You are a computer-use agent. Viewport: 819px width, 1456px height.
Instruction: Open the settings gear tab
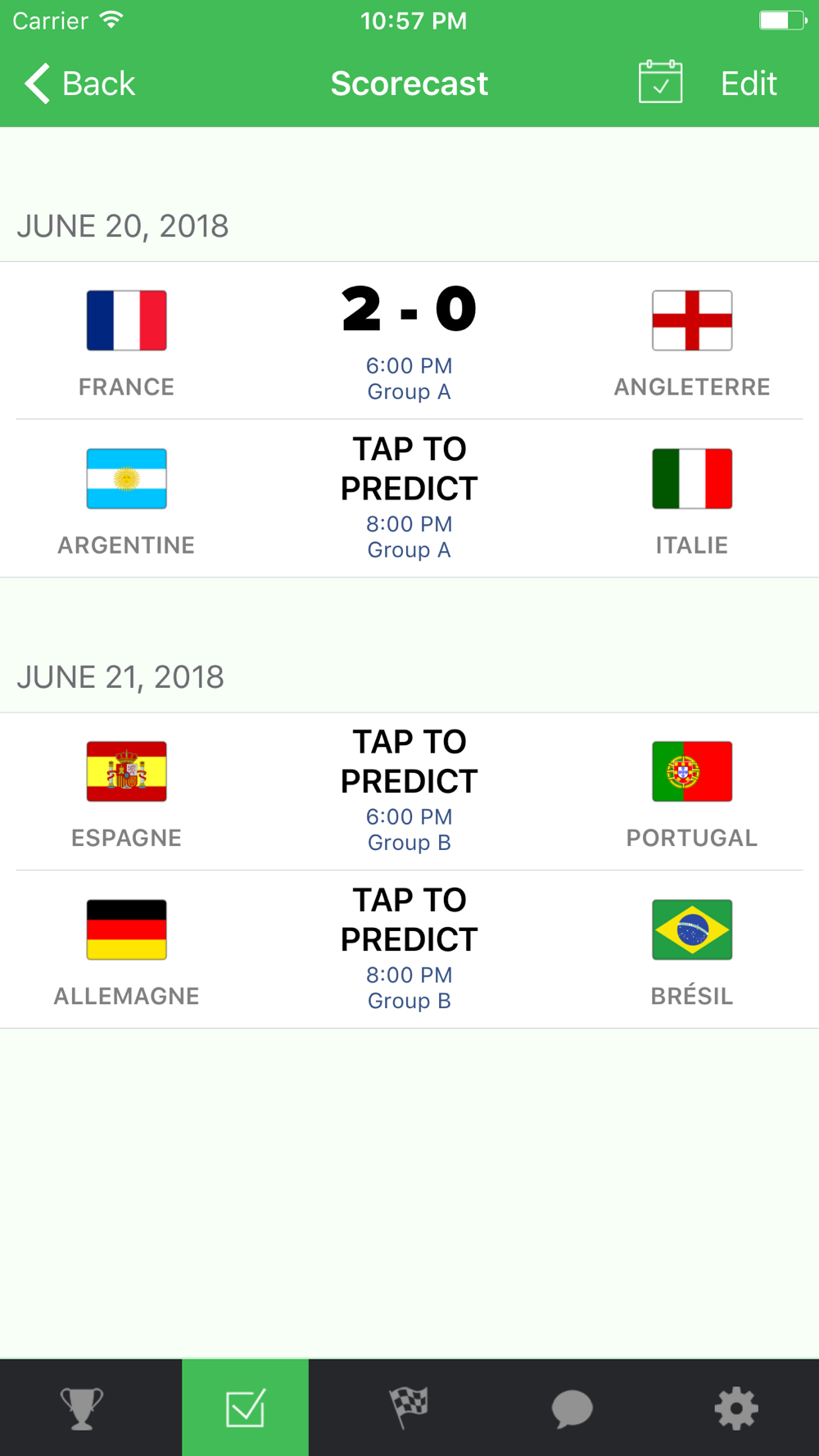pos(735,1409)
